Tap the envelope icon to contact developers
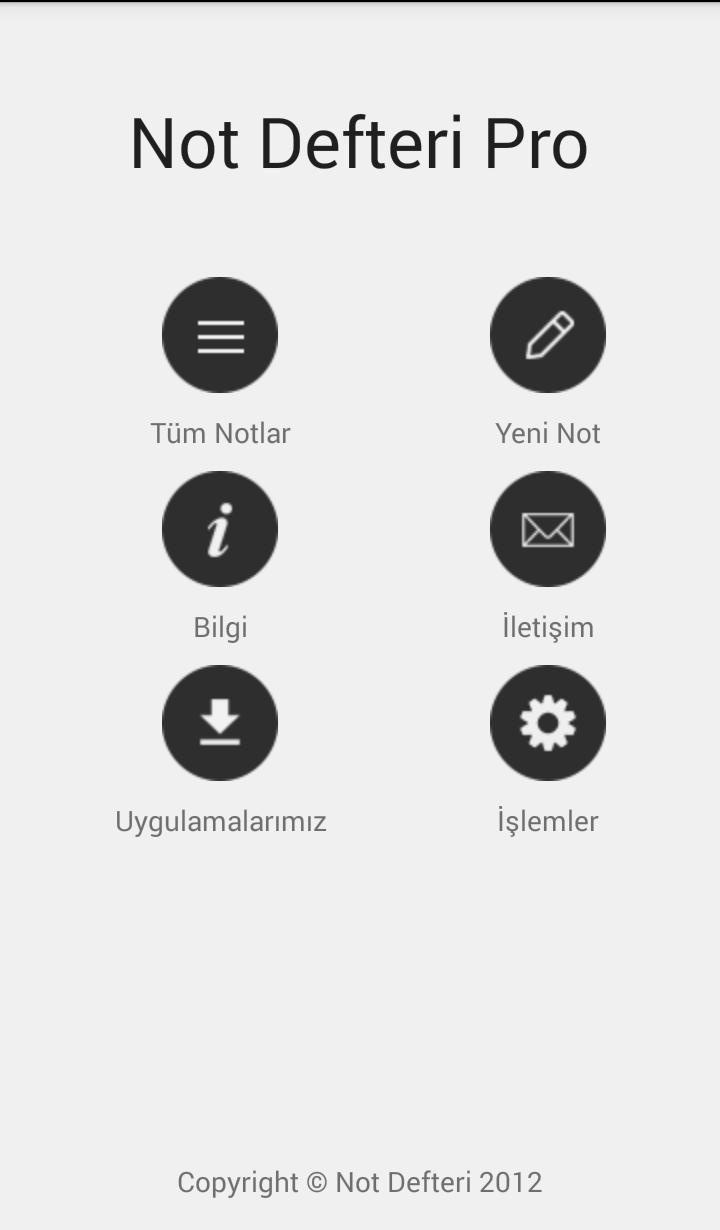The width and height of the screenshot is (720, 1230). click(x=548, y=529)
